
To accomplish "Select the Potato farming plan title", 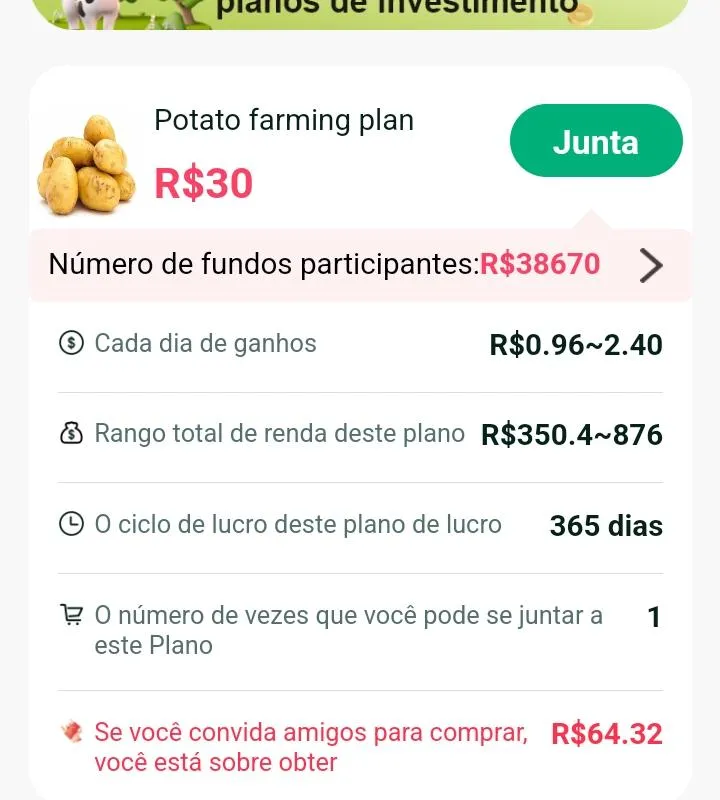I will [x=284, y=120].
